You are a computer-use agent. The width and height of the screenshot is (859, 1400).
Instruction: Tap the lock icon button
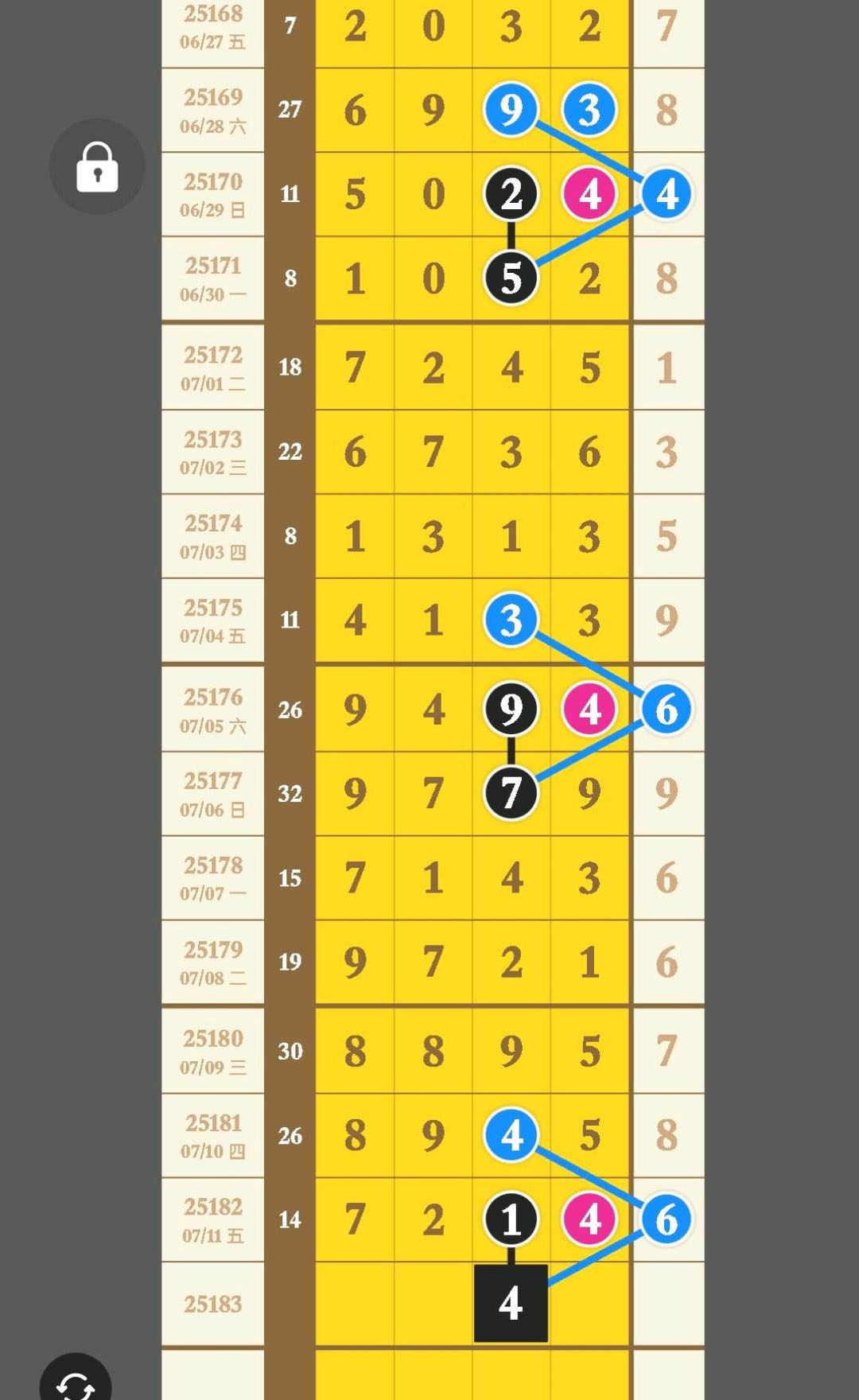tap(97, 167)
